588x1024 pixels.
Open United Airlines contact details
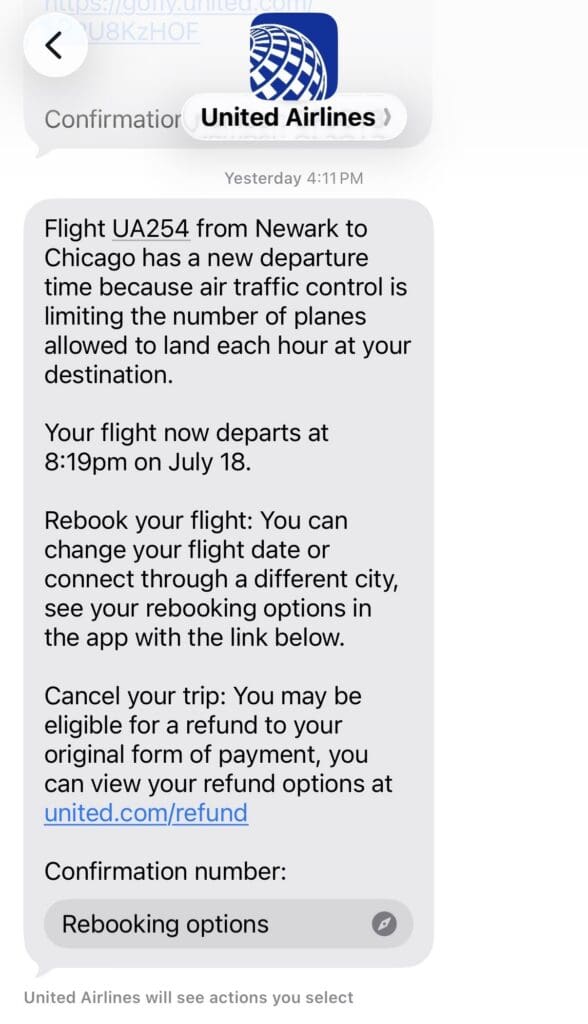294,118
